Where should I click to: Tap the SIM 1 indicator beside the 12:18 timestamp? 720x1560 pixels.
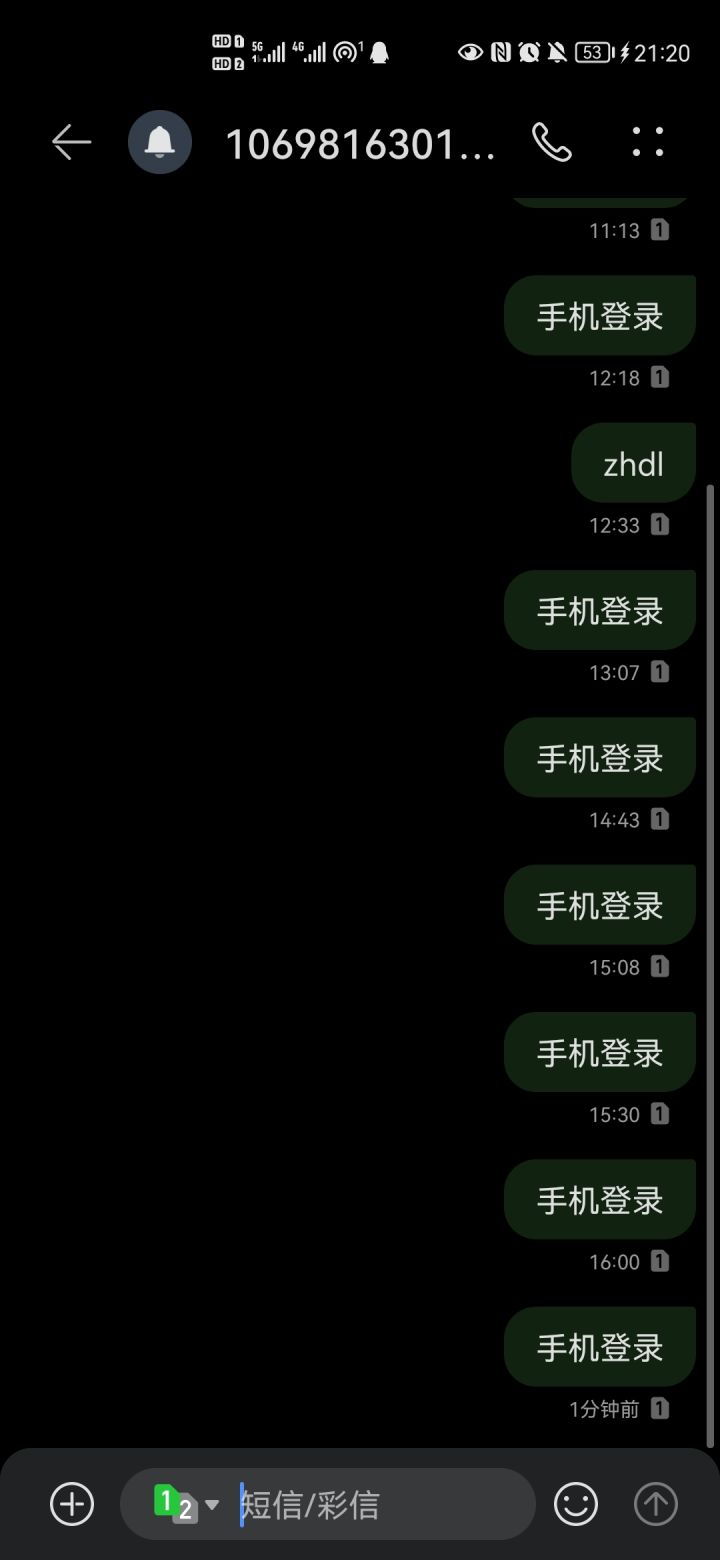[659, 378]
